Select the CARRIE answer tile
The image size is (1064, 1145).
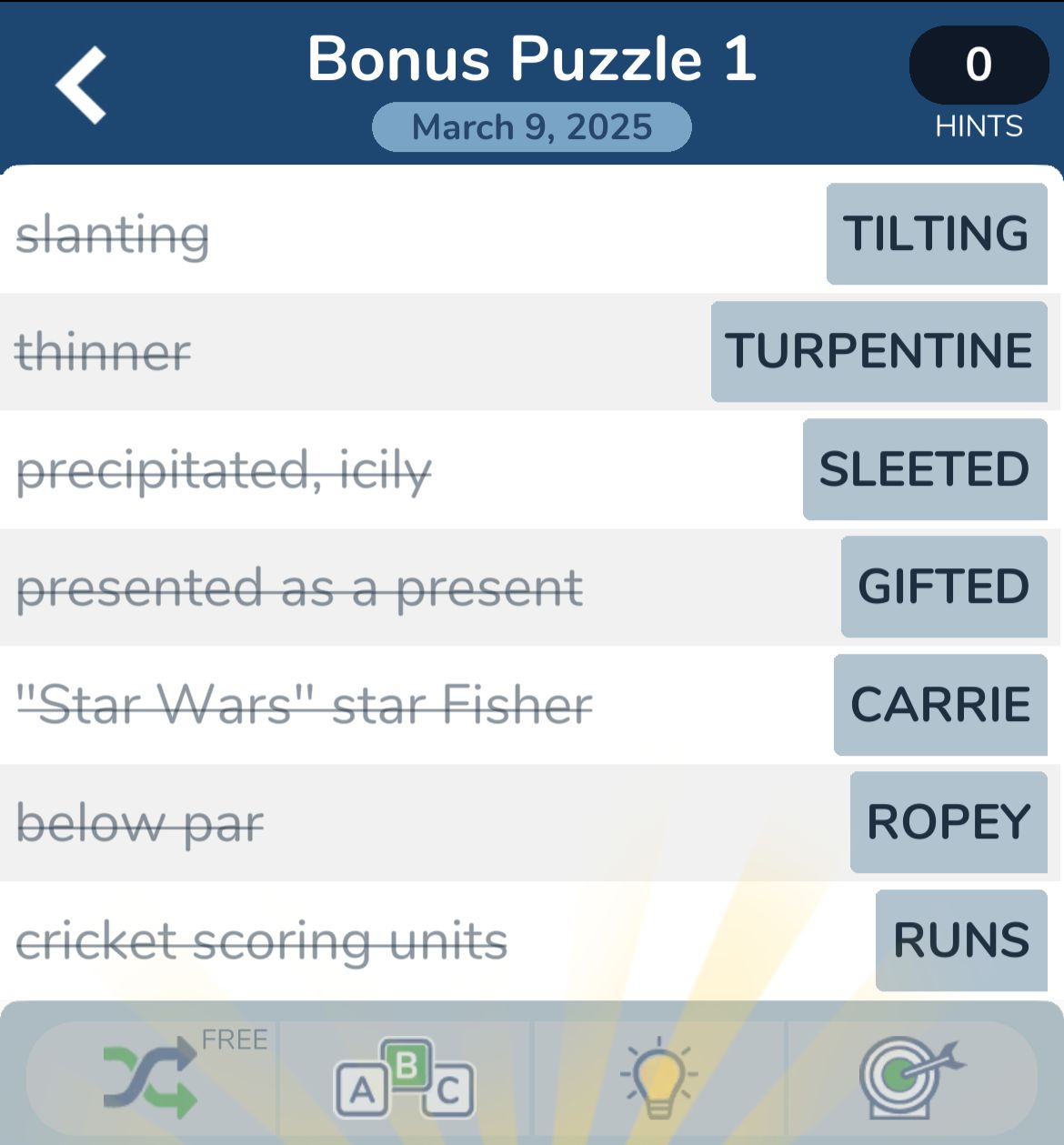(x=939, y=705)
